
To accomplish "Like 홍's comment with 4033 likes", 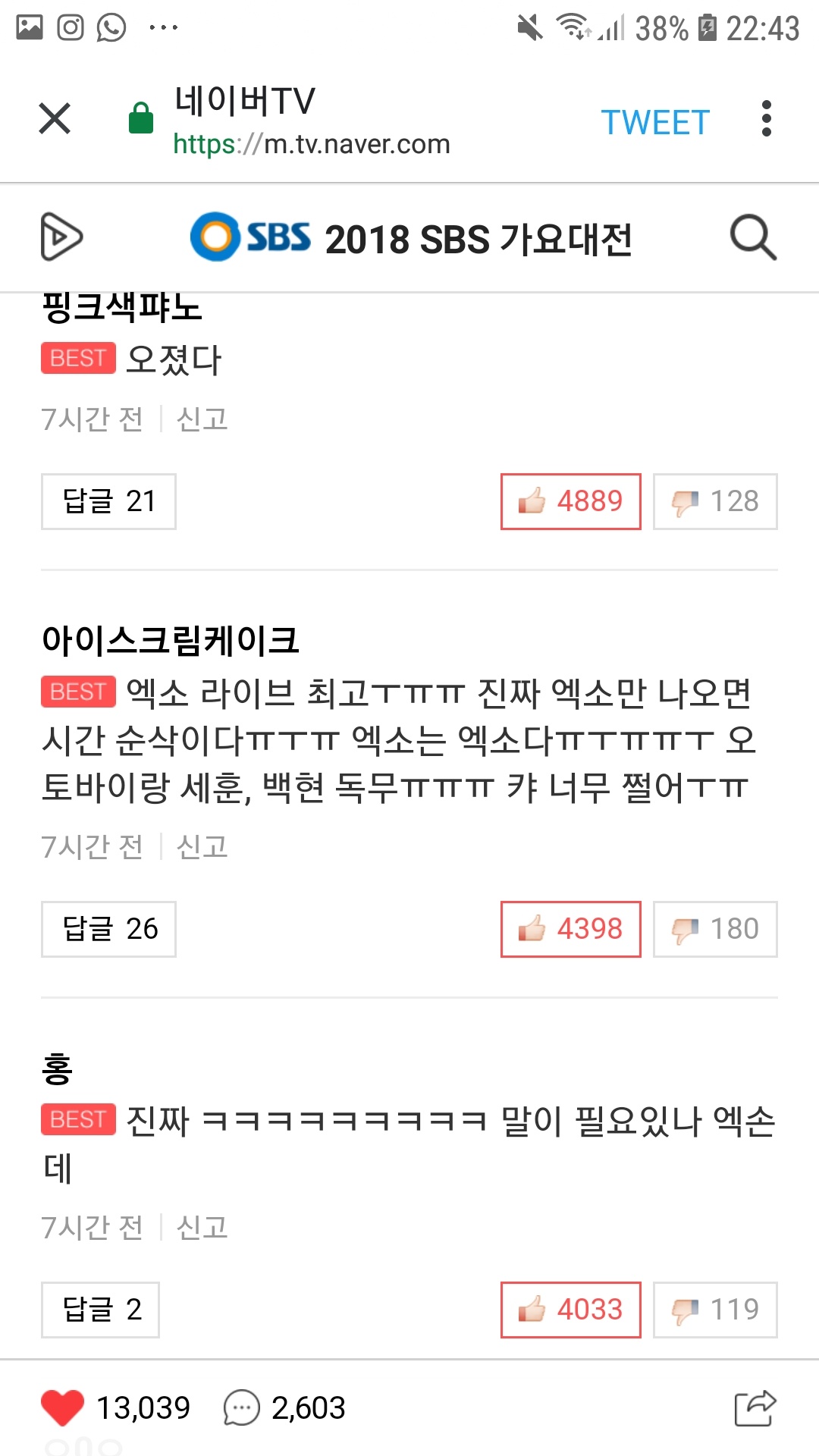I will click(570, 1310).
